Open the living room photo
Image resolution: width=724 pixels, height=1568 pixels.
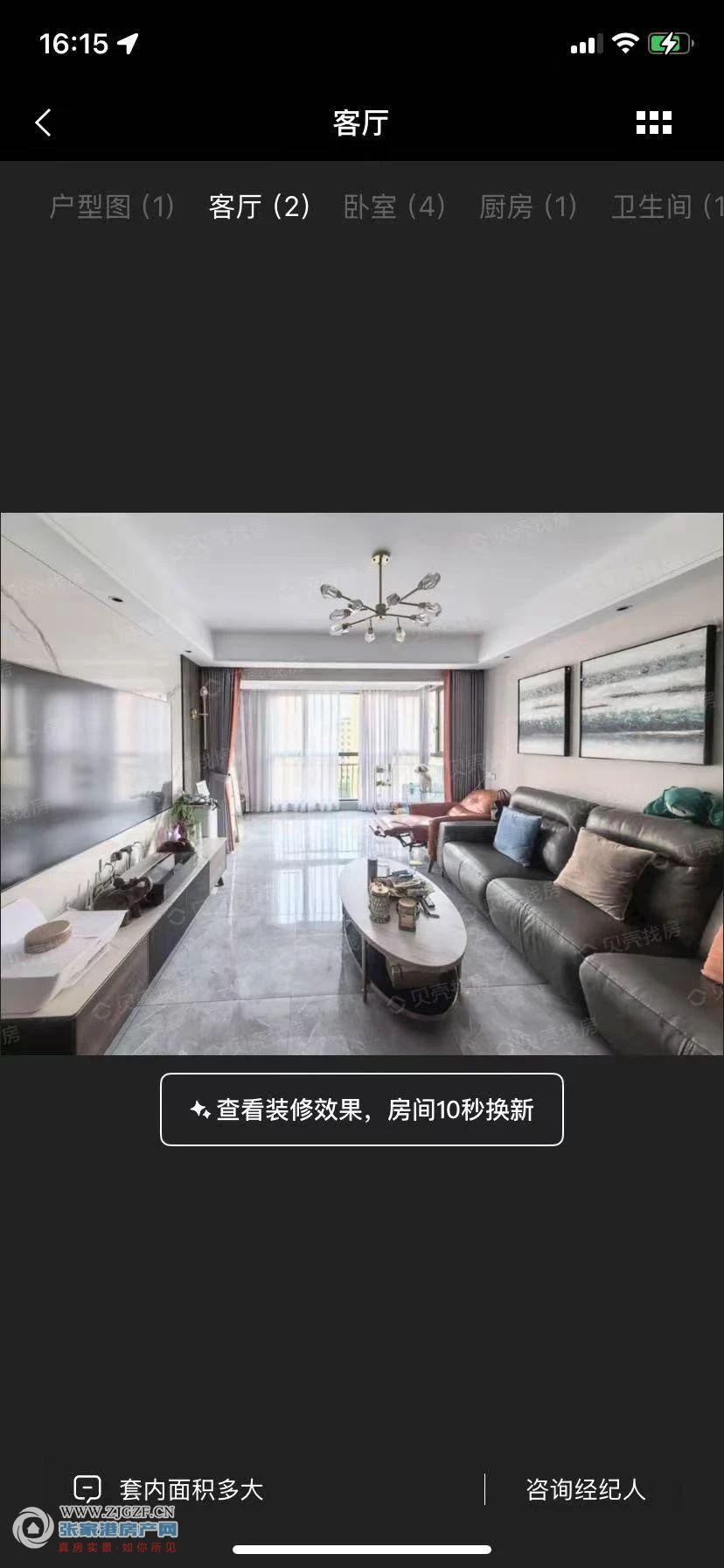(362, 784)
